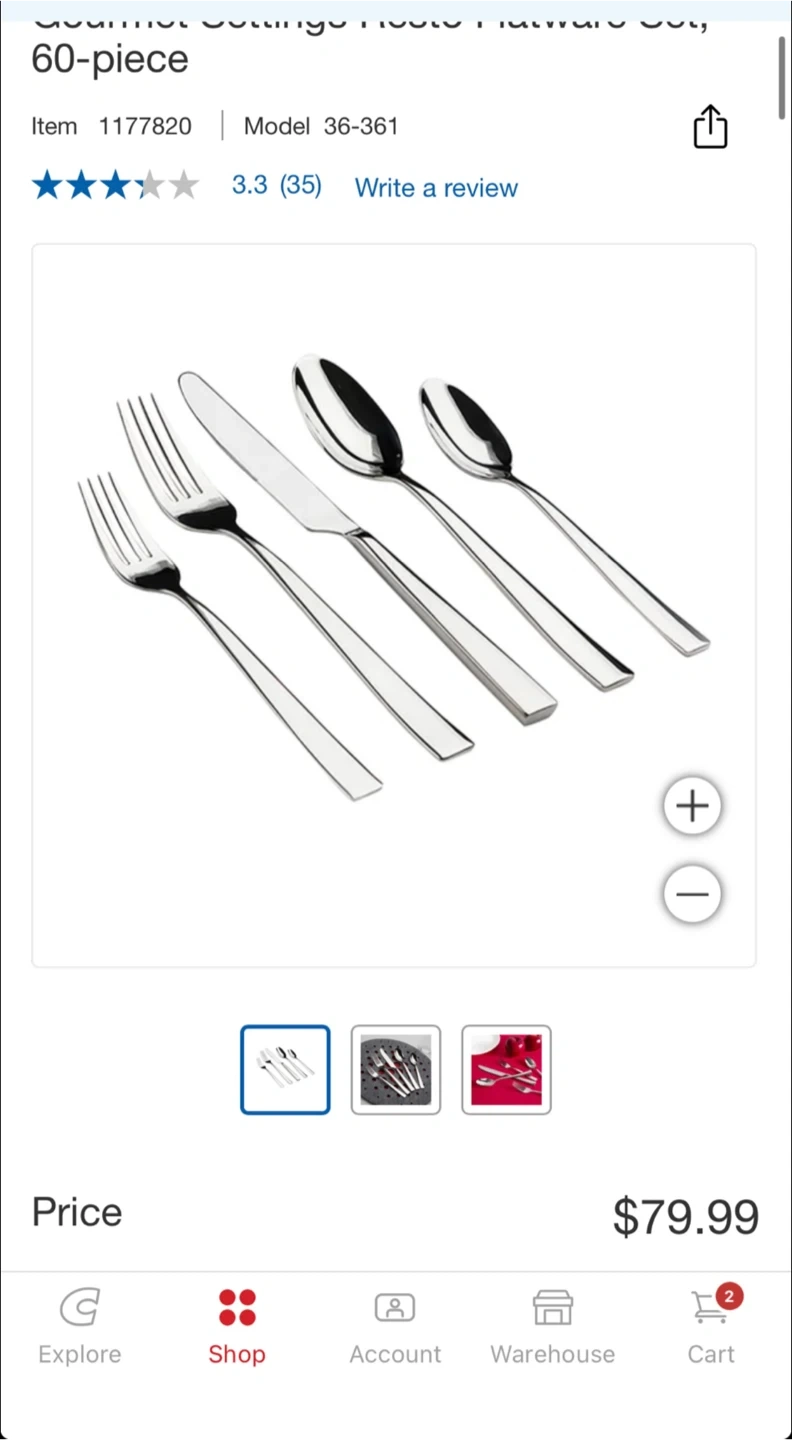Open the Cart with 2 items
This screenshot has height=1440, width=792.
[711, 1327]
